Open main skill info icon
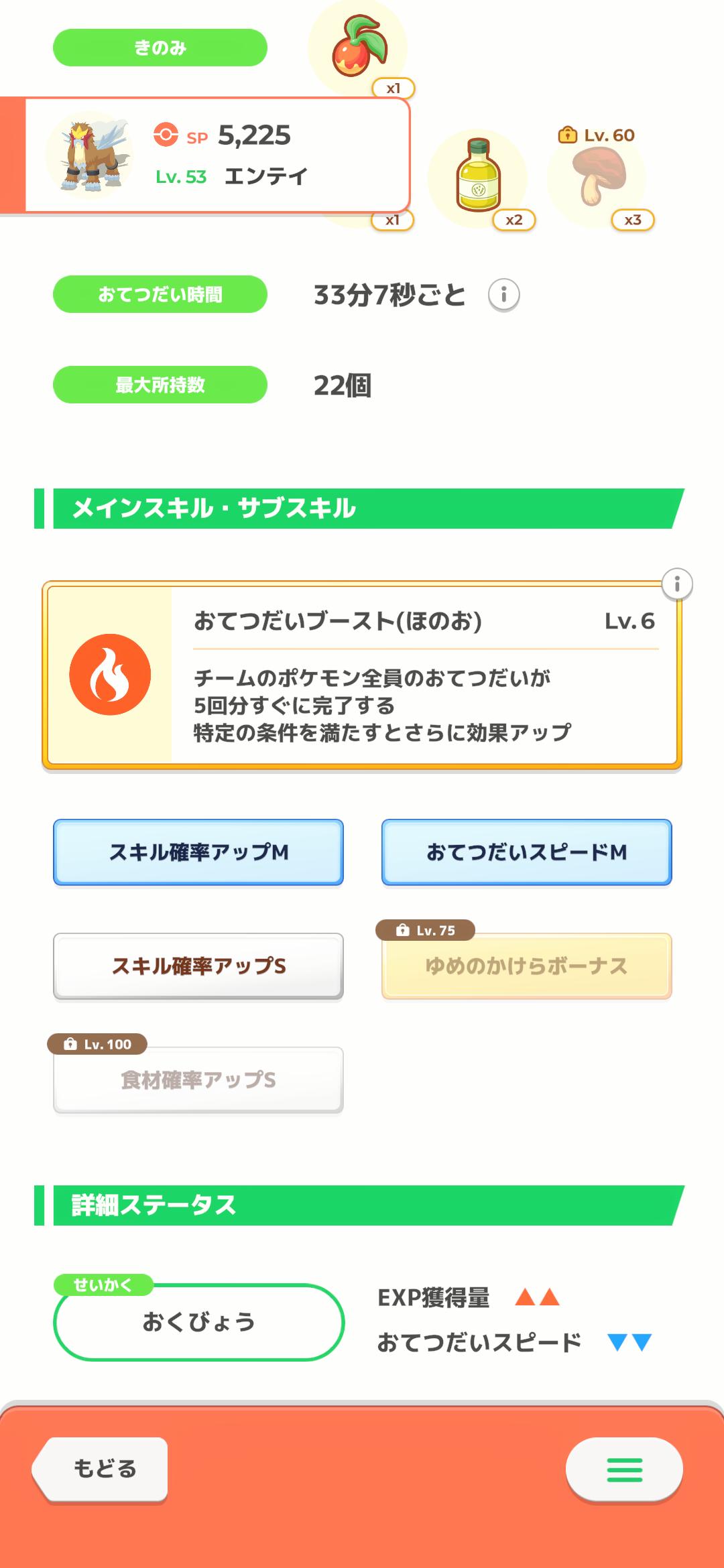The image size is (724, 1568). tap(677, 584)
